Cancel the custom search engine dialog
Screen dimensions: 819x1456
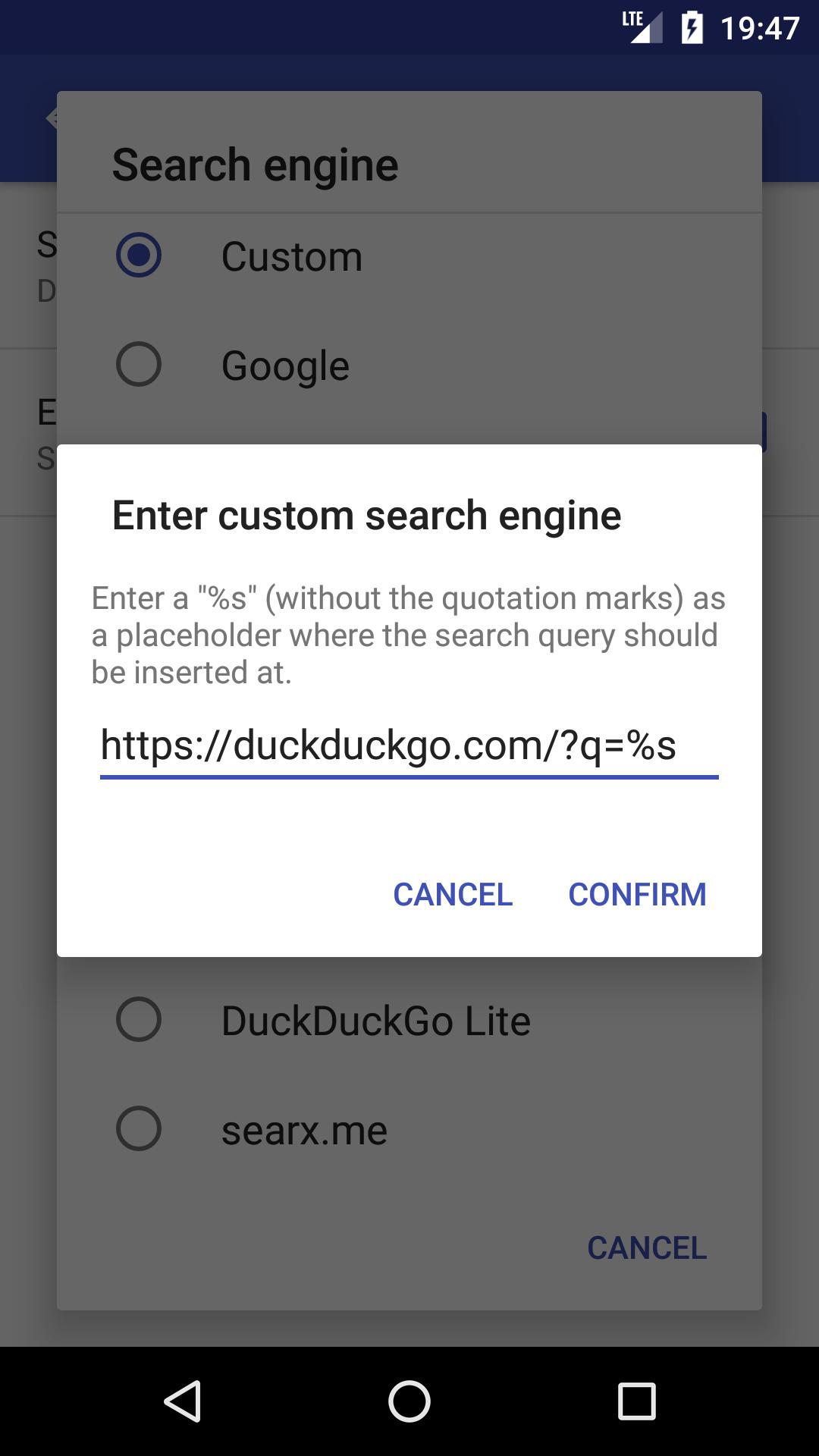(453, 894)
